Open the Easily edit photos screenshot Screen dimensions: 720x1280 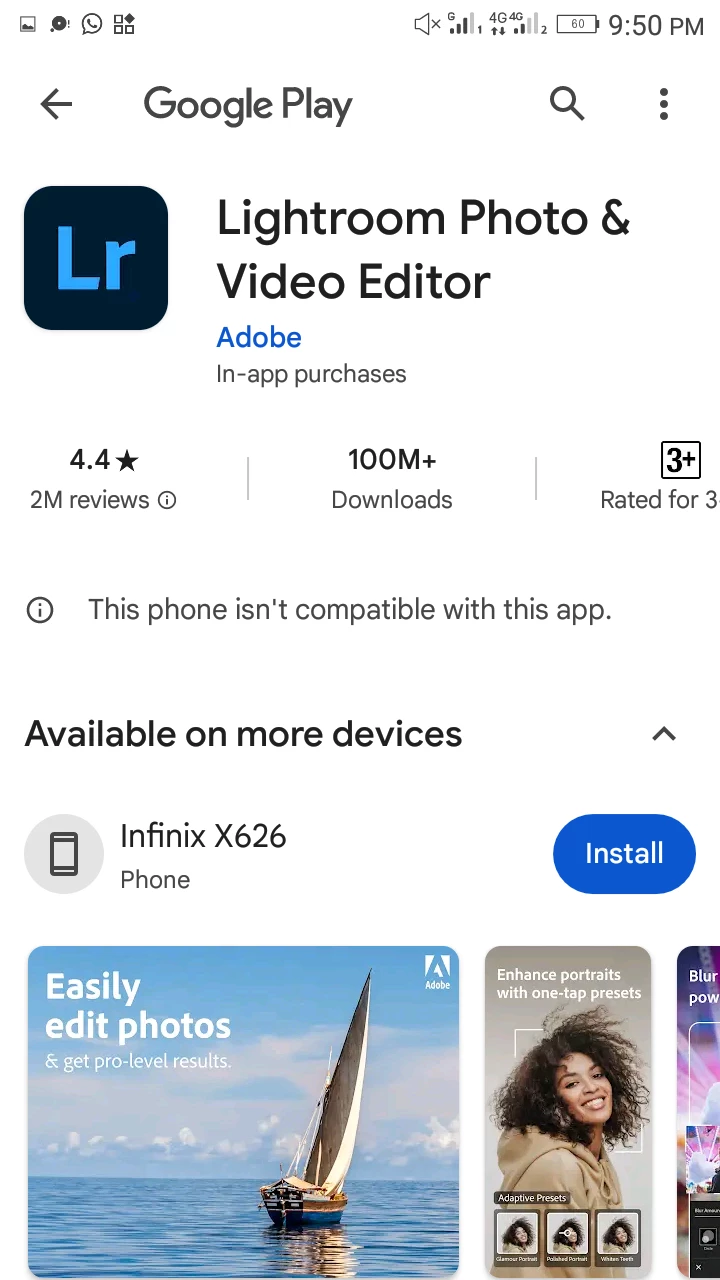pos(243,1110)
